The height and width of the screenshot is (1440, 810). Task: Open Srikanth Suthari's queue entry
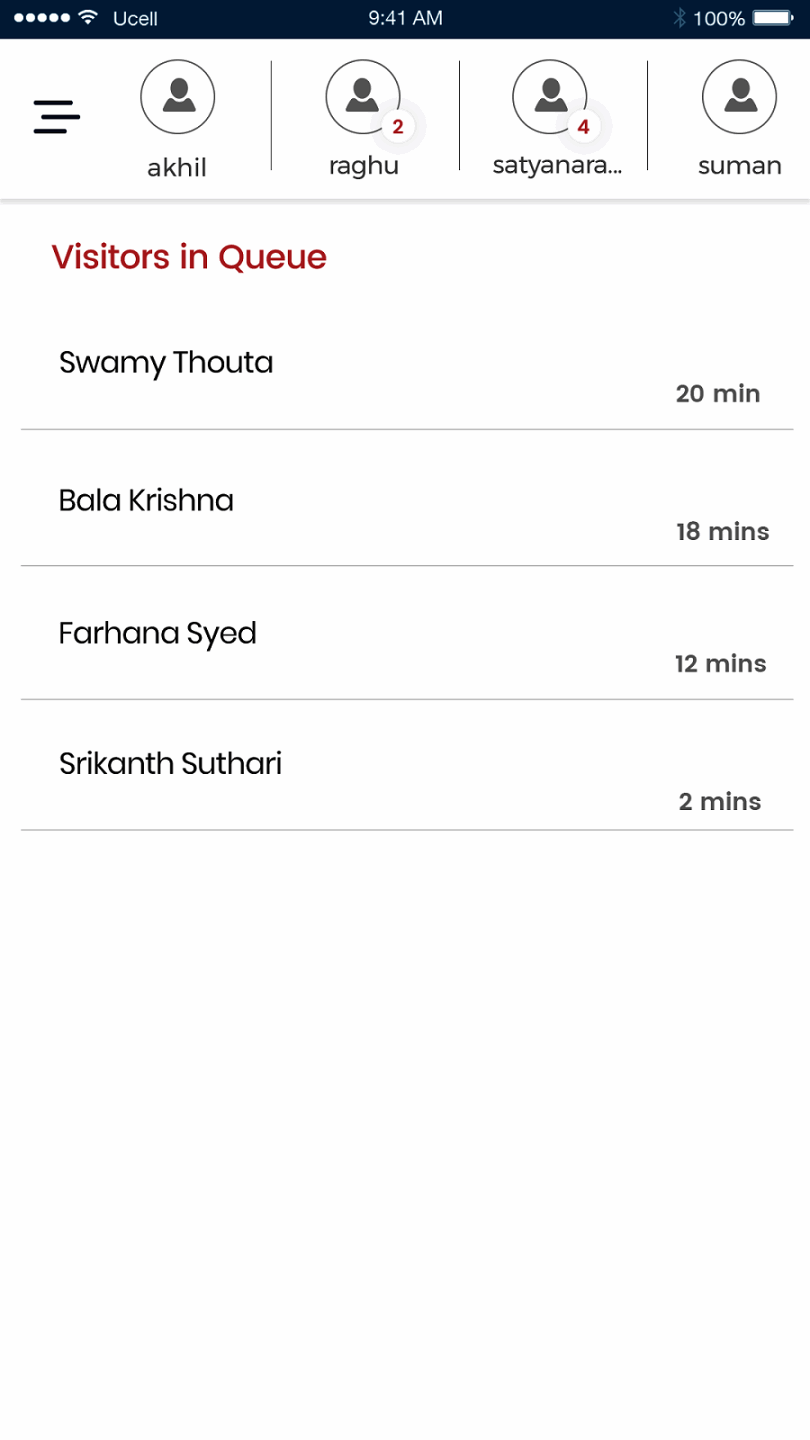click(x=406, y=778)
